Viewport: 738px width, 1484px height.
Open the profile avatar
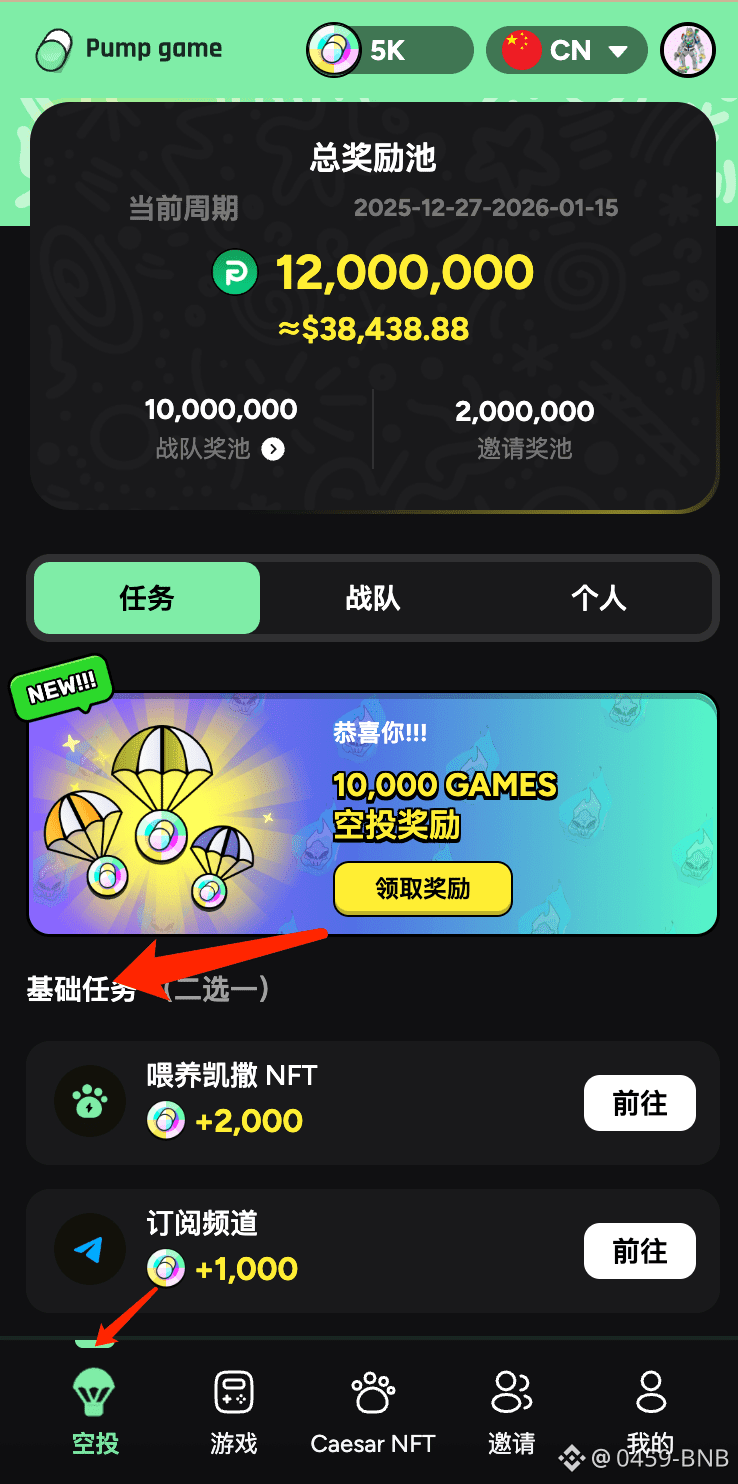(x=688, y=50)
